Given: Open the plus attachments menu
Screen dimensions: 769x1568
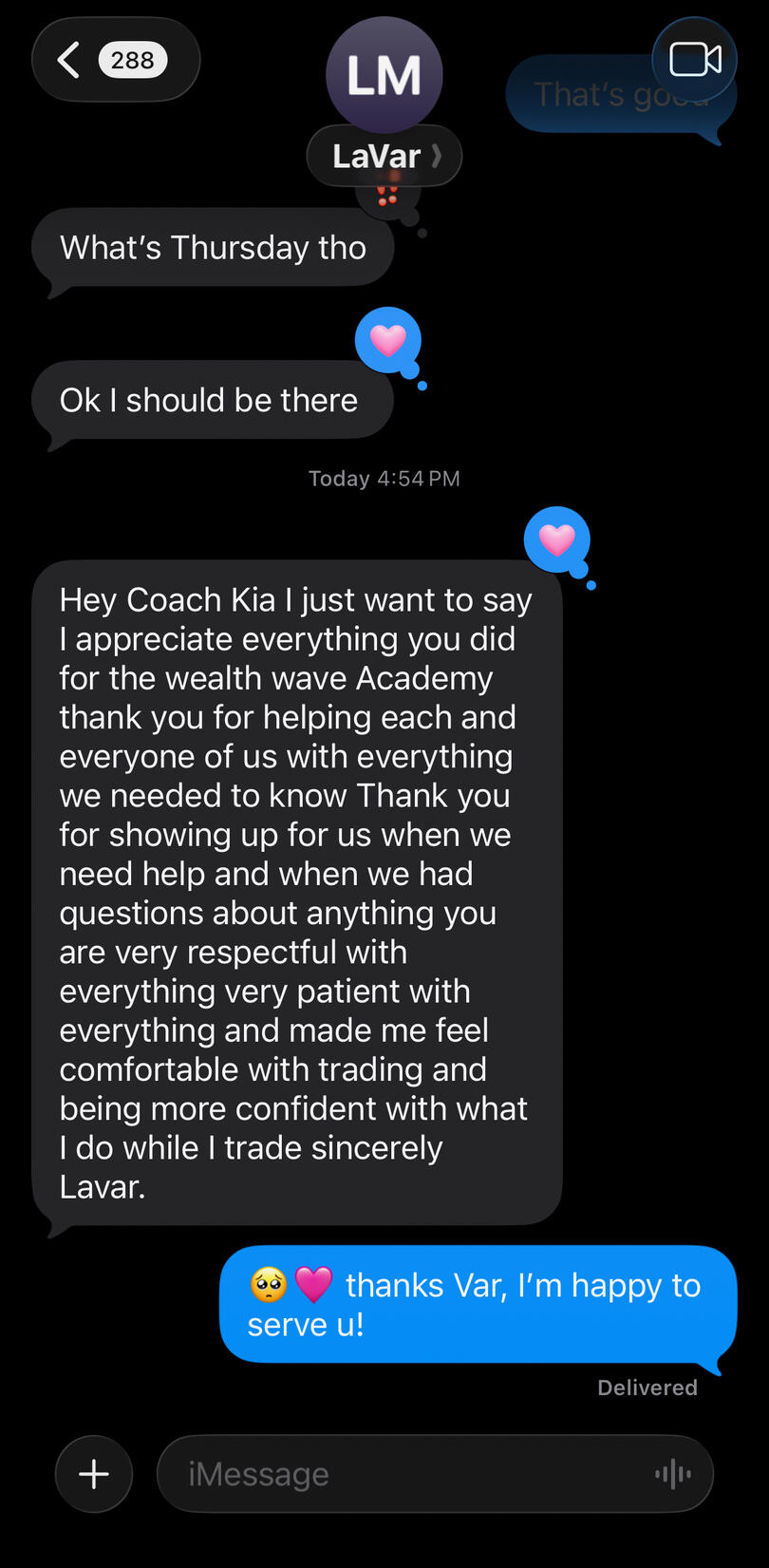Looking at the screenshot, I should [94, 1474].
